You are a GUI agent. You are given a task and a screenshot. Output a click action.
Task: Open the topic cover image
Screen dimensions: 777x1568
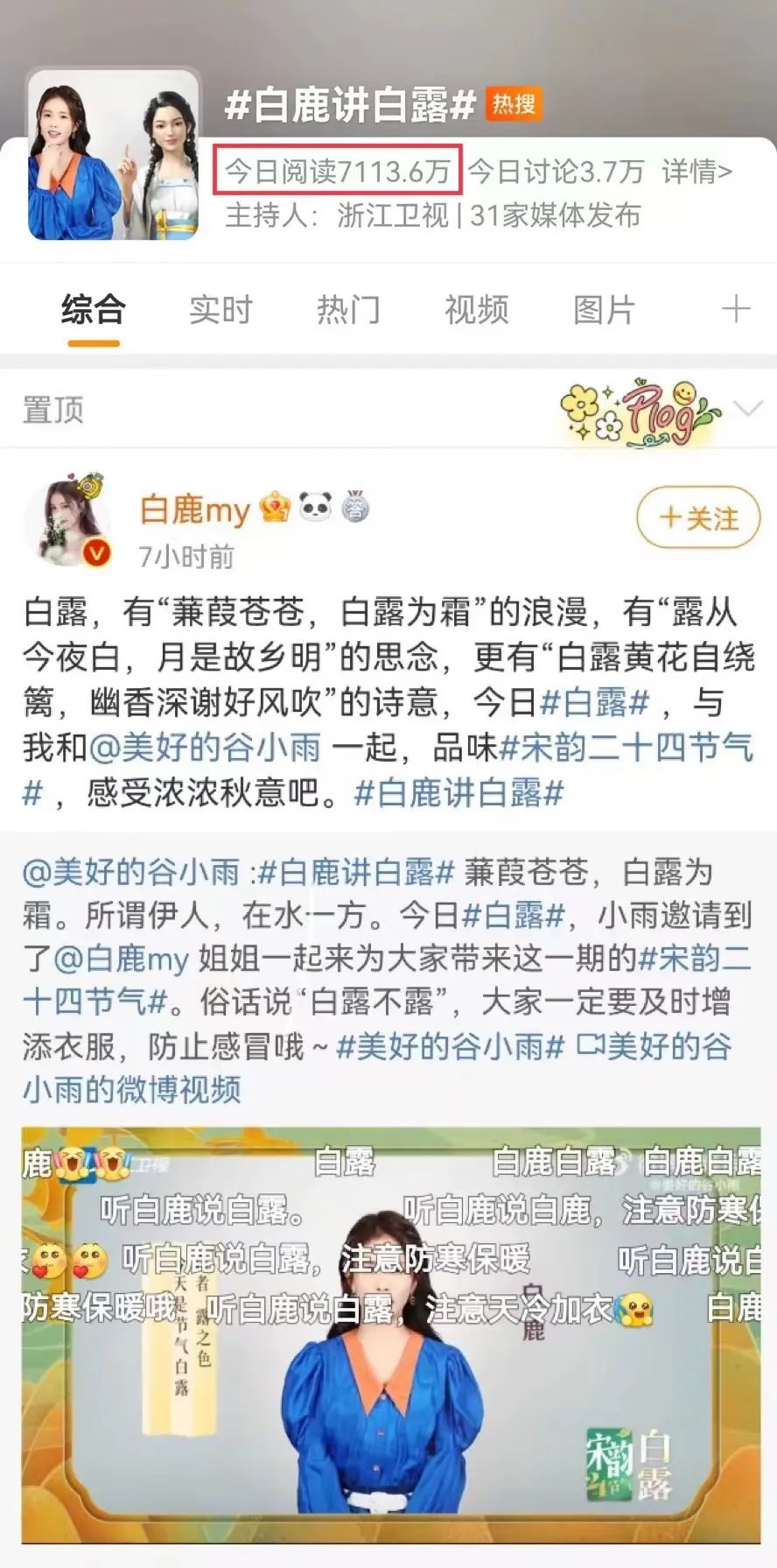113,156
